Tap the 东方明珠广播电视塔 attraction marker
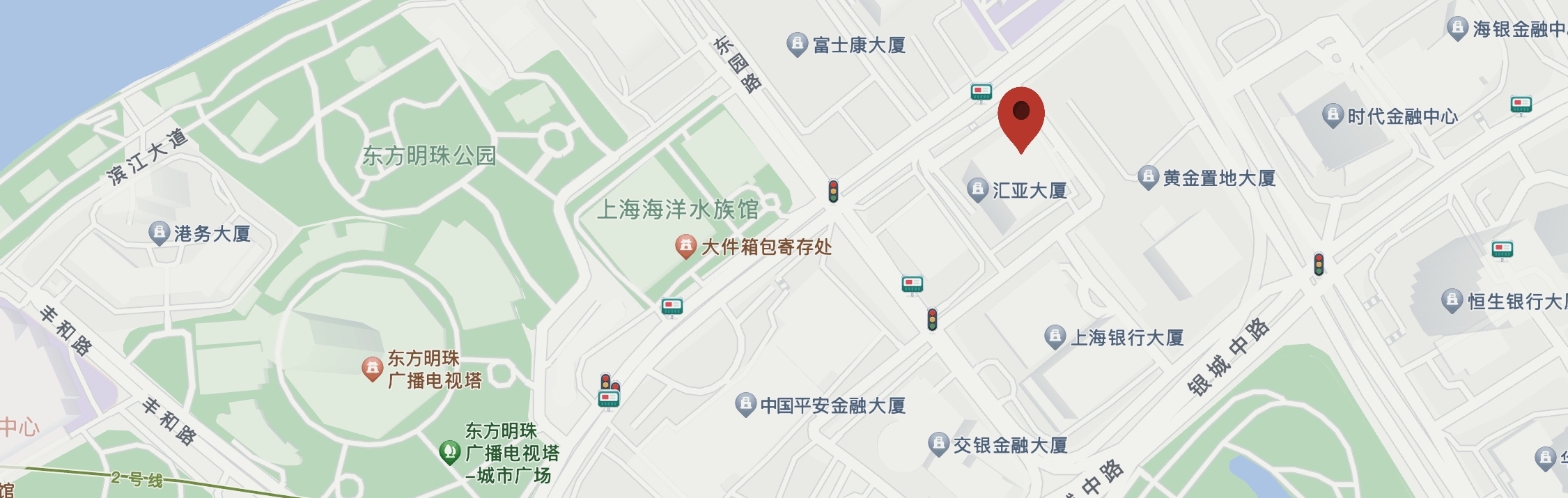Screen dimensions: 1568x498 click(x=373, y=368)
